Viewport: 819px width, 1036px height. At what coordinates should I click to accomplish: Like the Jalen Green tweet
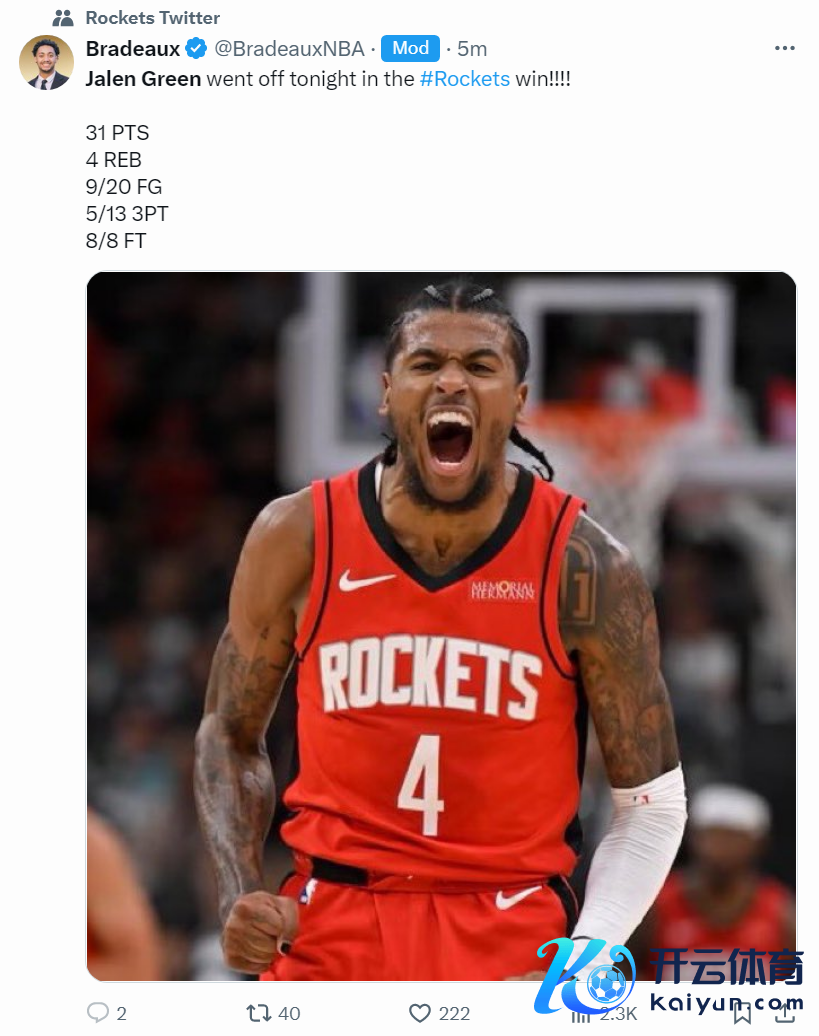(421, 1013)
